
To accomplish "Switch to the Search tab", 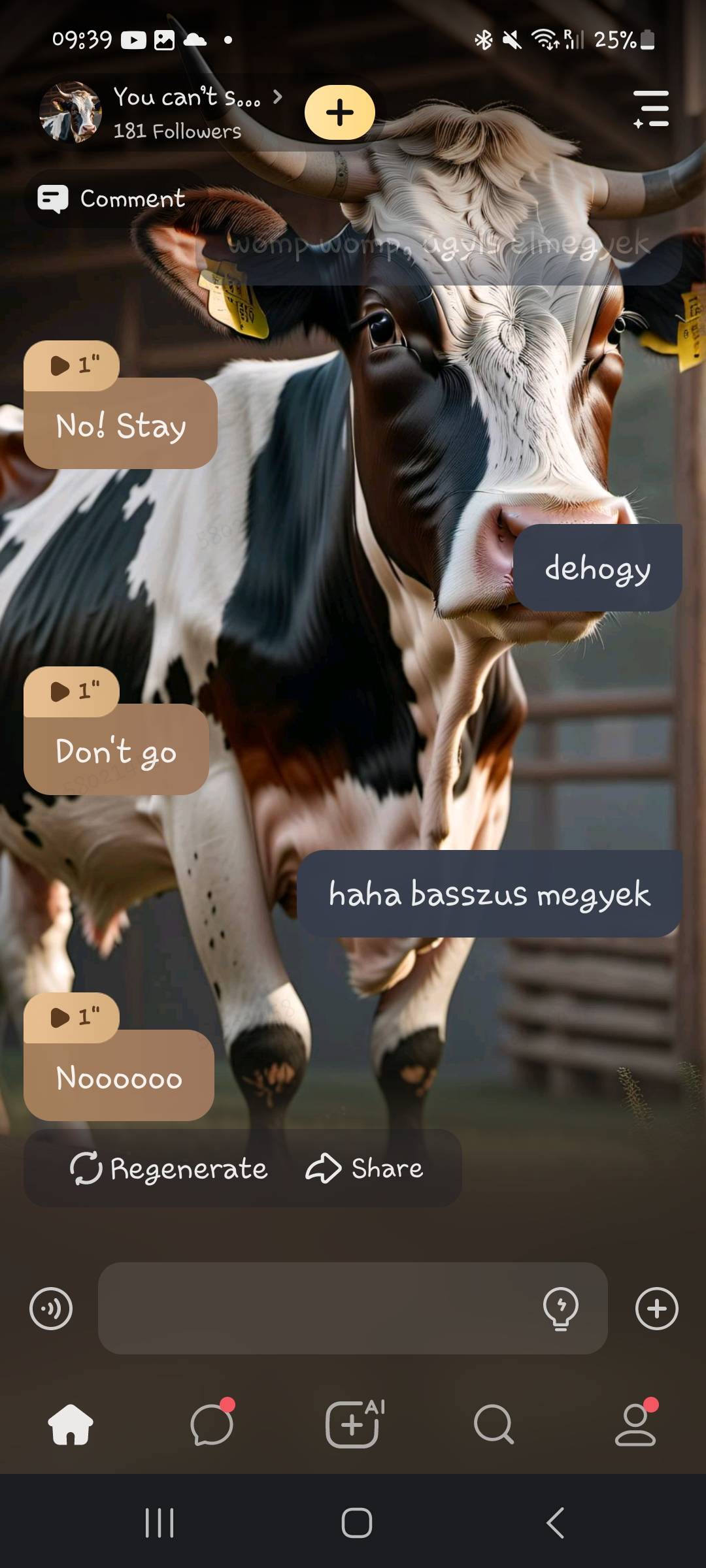I will pos(494,1424).
